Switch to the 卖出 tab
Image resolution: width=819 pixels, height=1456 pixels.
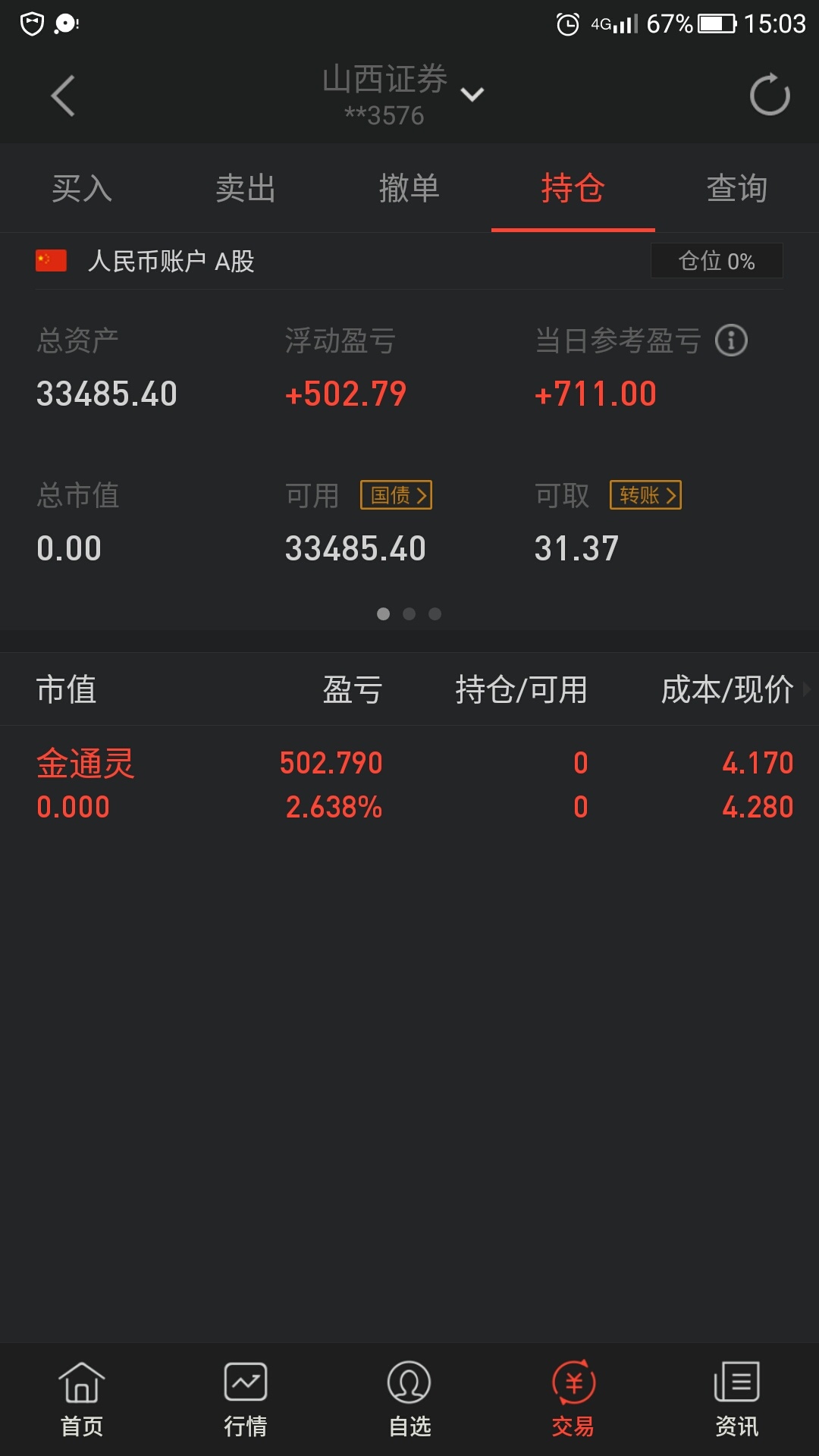click(x=246, y=188)
